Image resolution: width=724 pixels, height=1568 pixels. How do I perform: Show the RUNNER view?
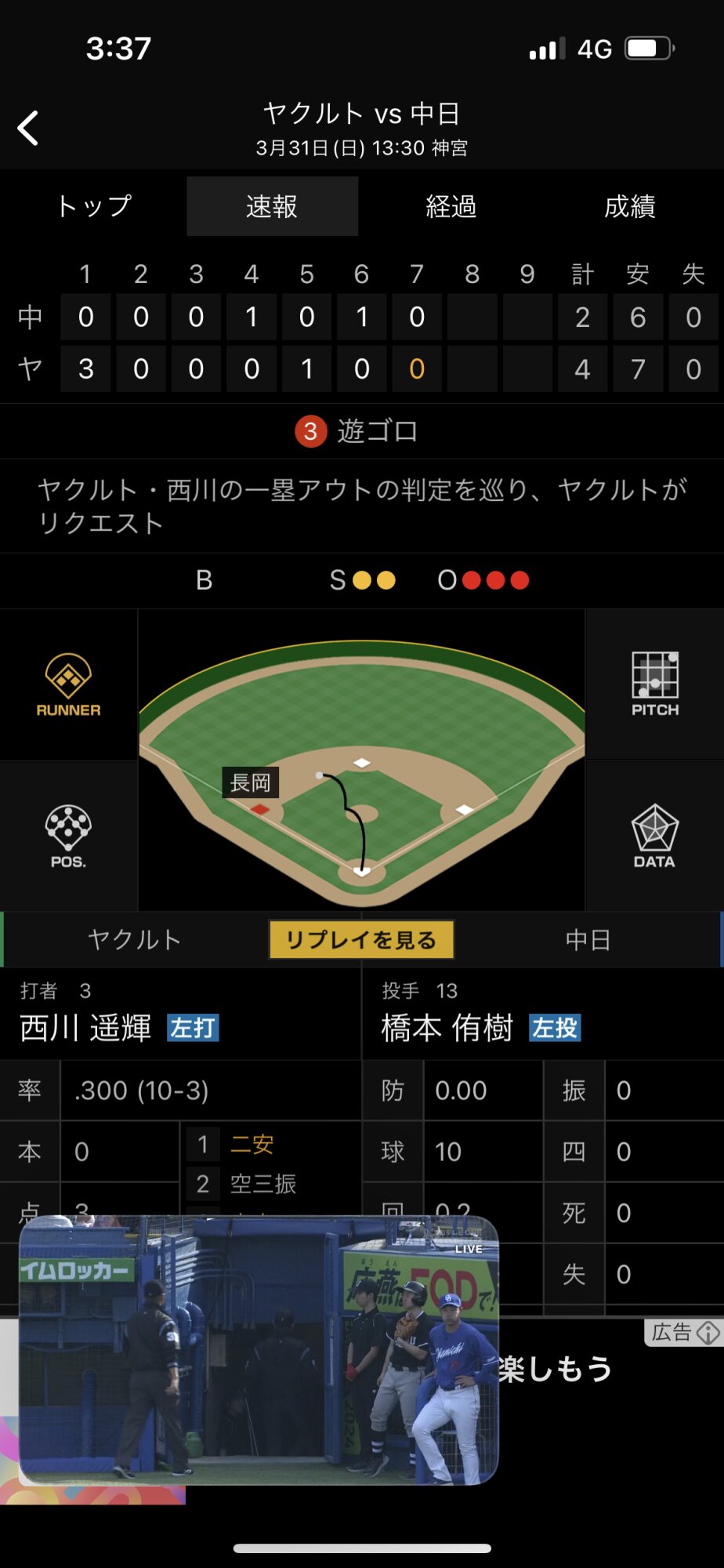coord(68,685)
